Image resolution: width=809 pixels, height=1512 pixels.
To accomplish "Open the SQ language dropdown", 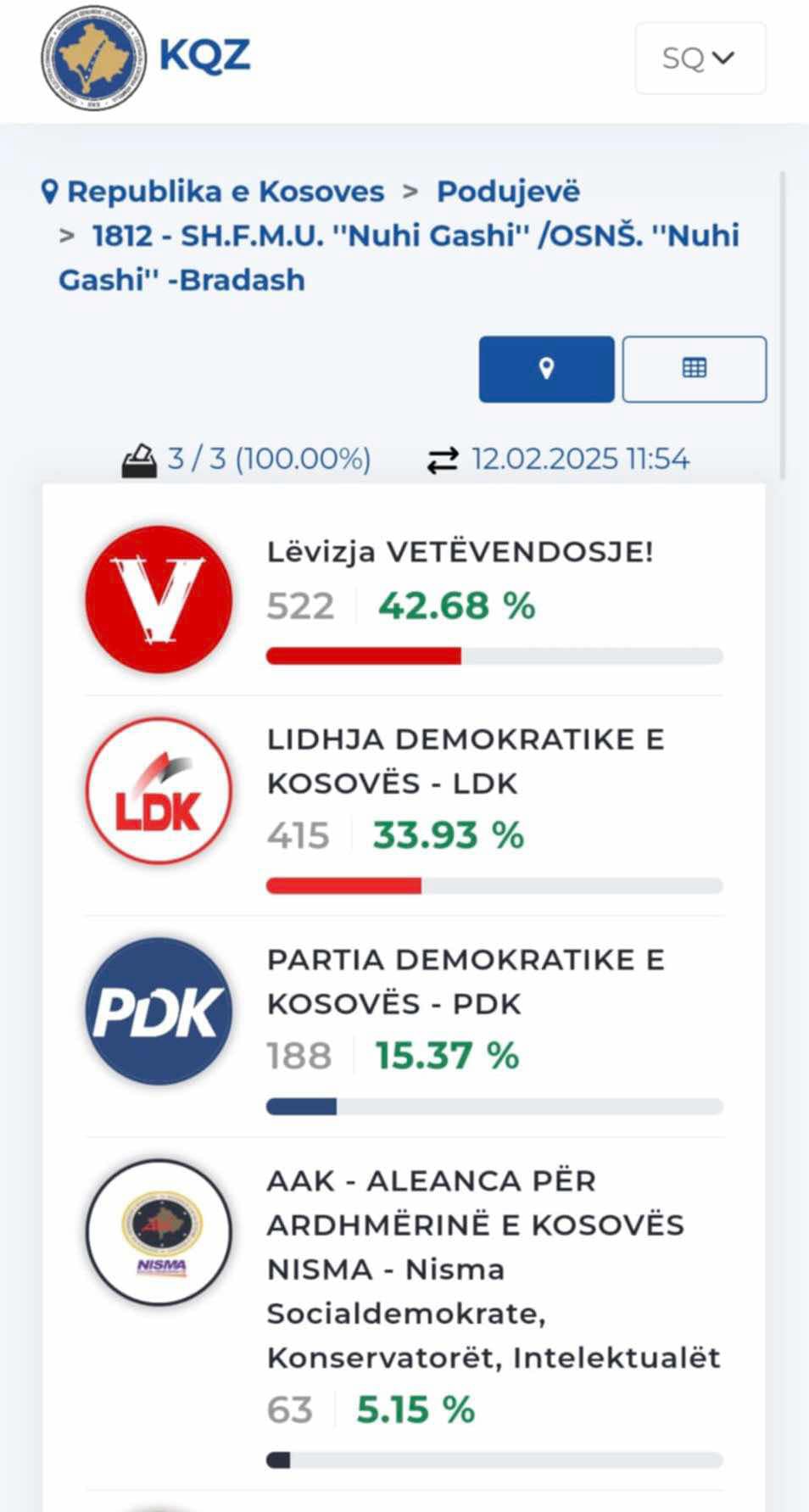I will [700, 58].
